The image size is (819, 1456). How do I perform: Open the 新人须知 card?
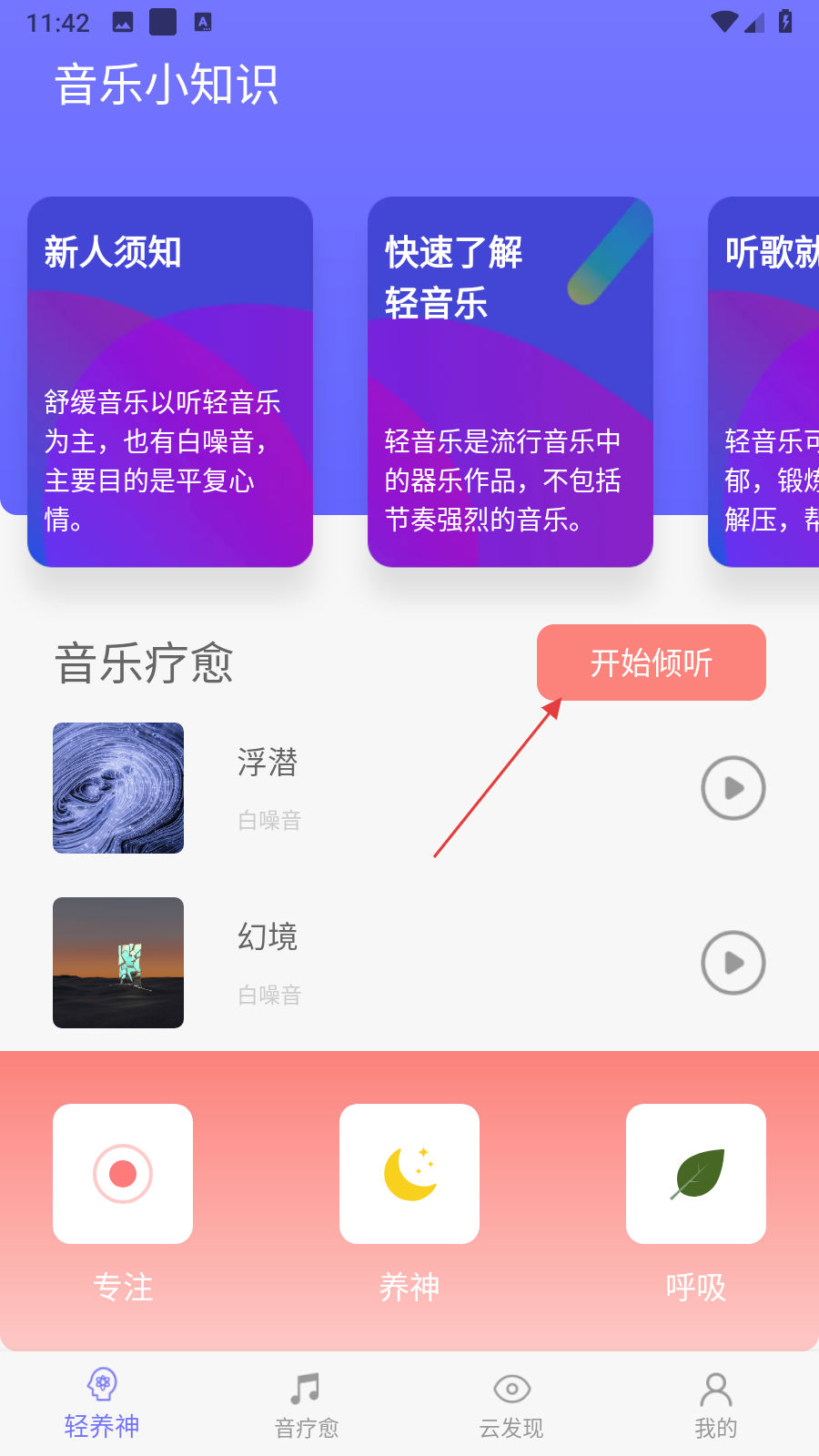click(x=170, y=382)
